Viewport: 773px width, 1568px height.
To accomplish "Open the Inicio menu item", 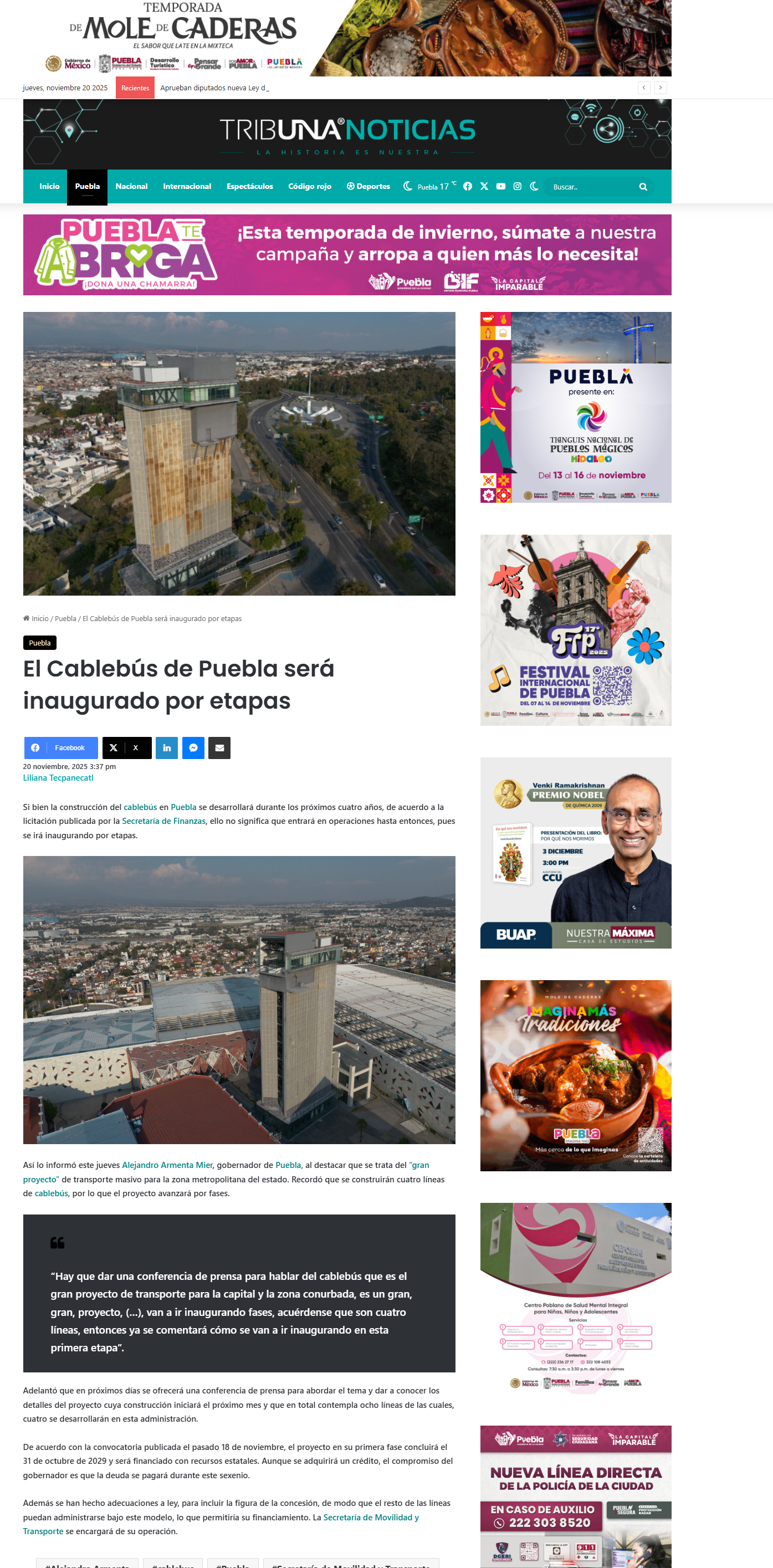I will [x=49, y=186].
